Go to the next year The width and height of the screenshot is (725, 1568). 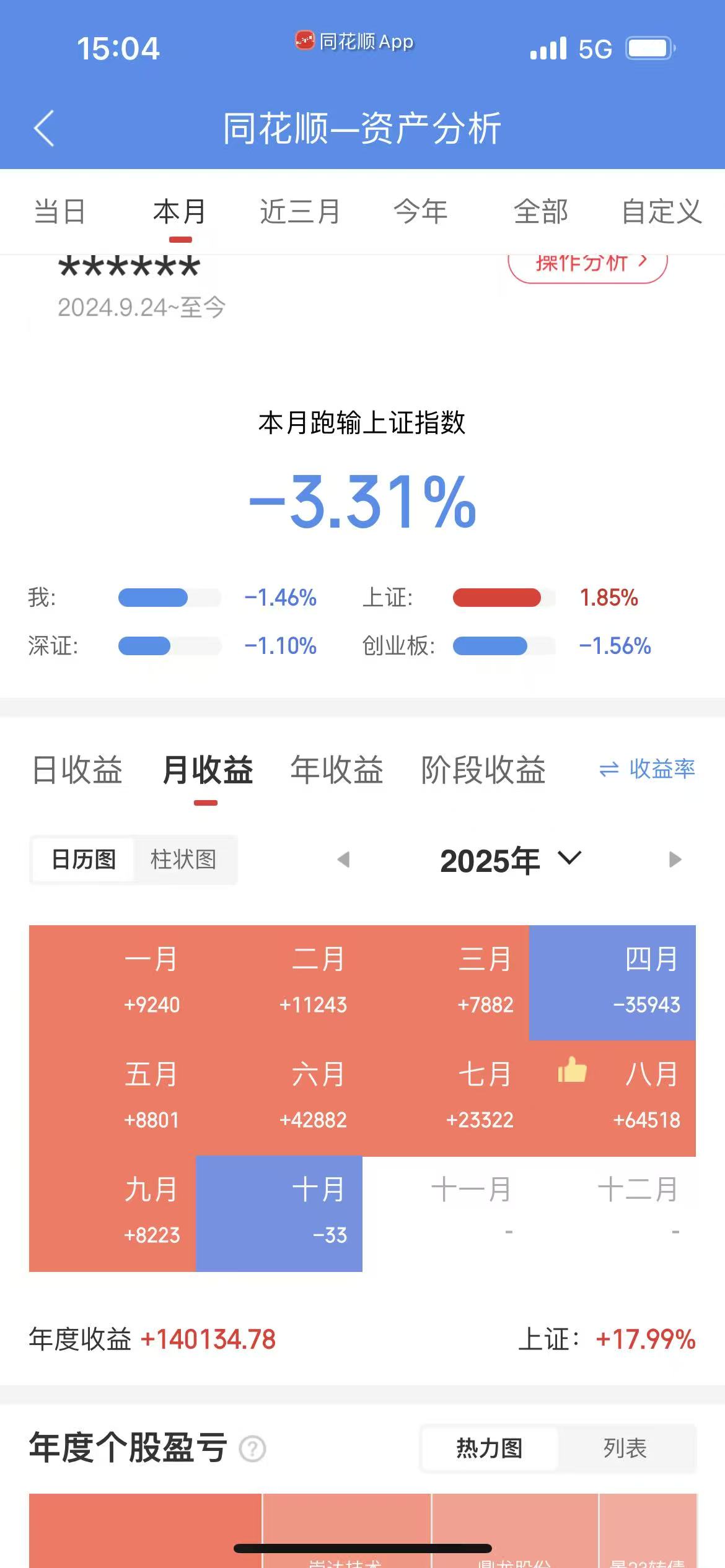click(x=675, y=860)
